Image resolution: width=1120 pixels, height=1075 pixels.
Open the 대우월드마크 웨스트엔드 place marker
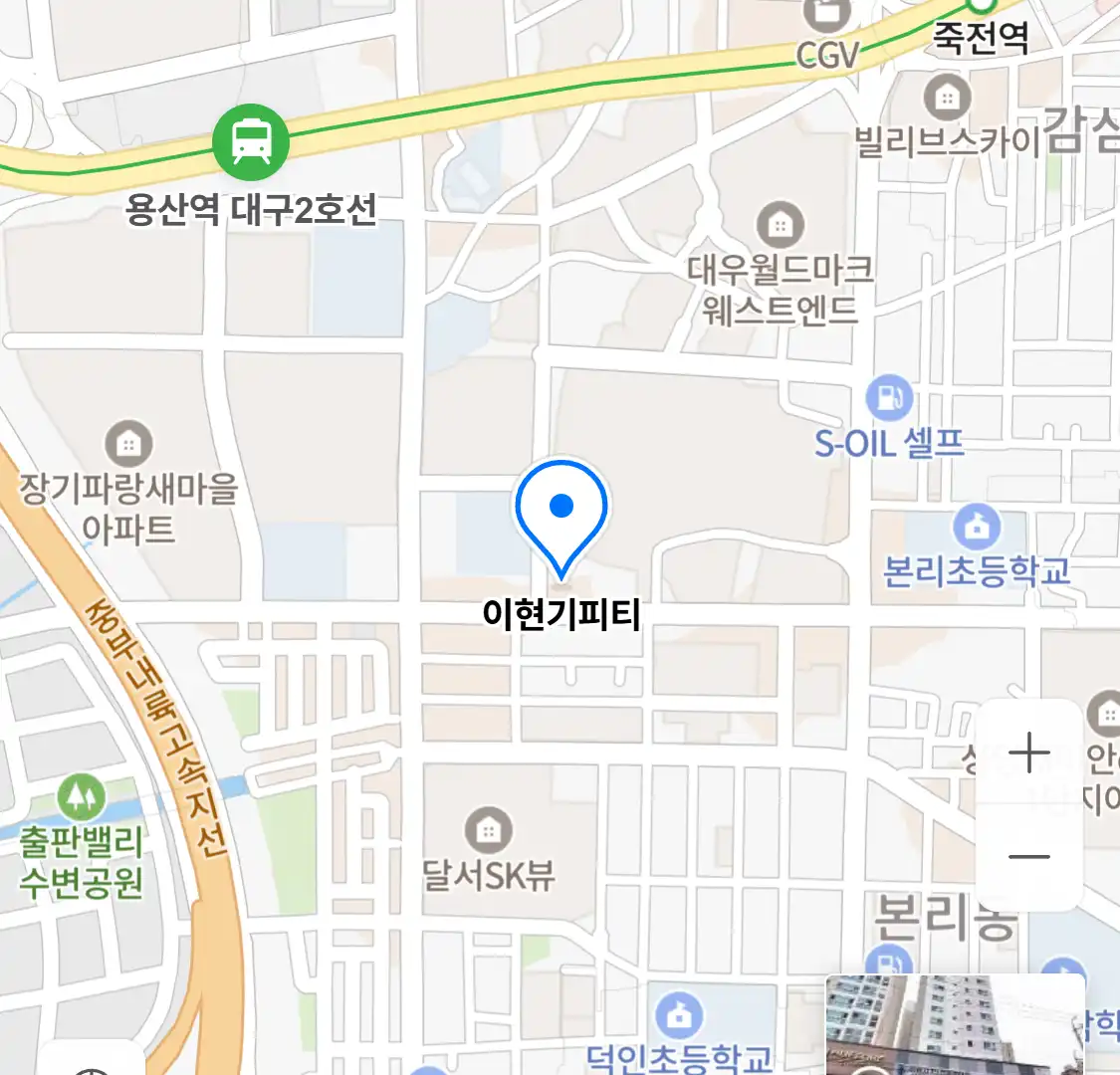pyautogui.click(x=781, y=226)
